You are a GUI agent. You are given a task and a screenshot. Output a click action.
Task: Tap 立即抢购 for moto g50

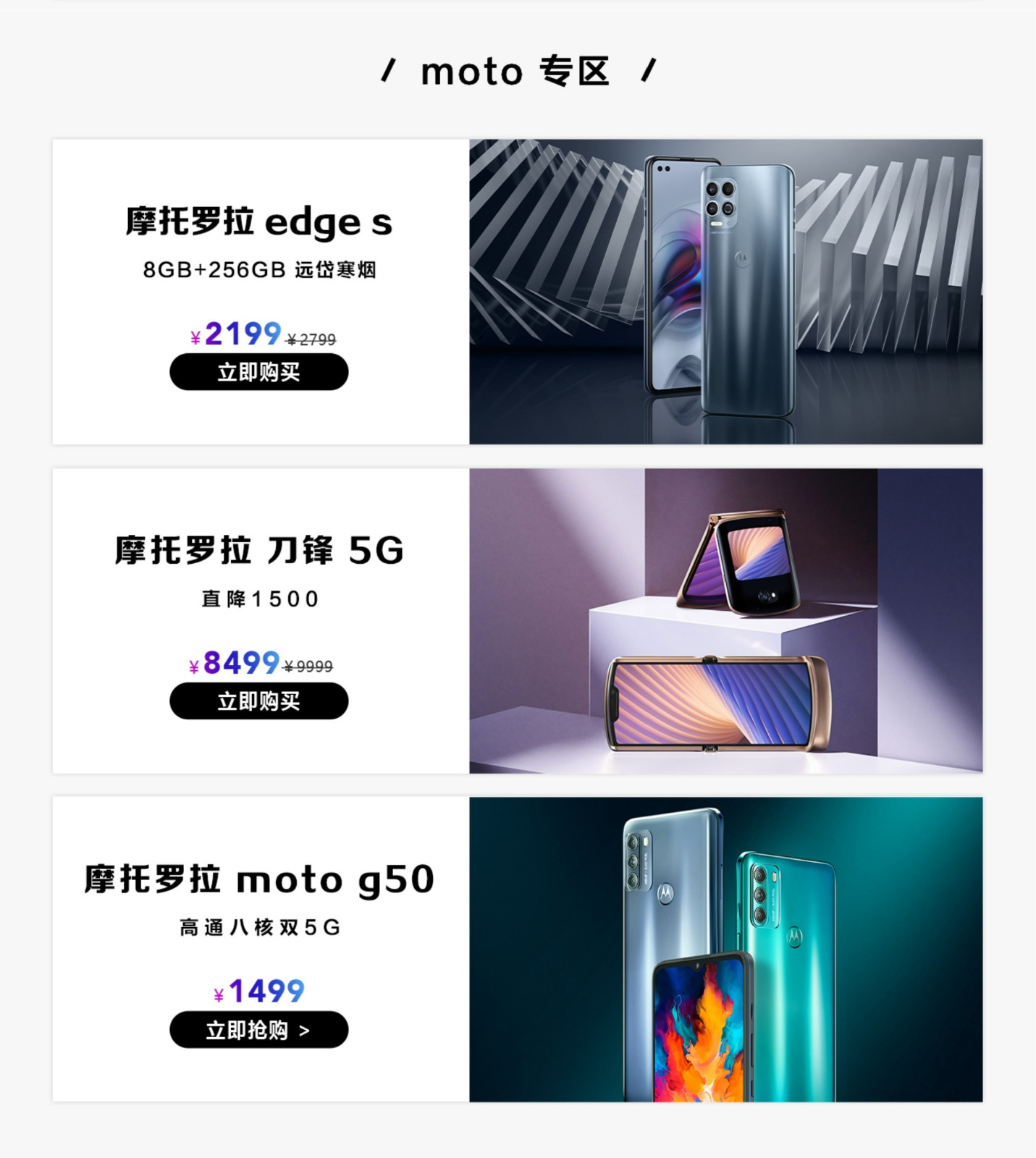pos(258,1029)
